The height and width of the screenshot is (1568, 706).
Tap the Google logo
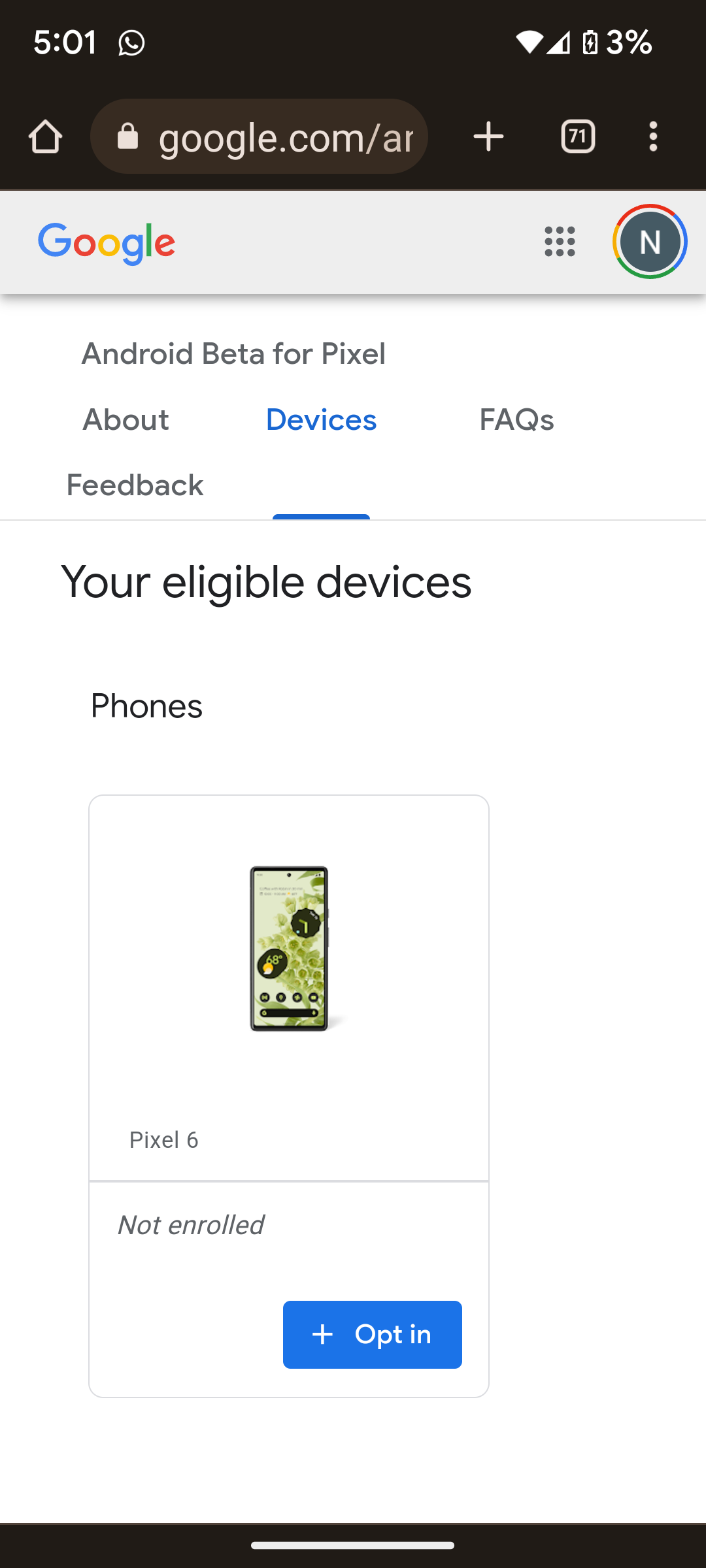click(107, 243)
